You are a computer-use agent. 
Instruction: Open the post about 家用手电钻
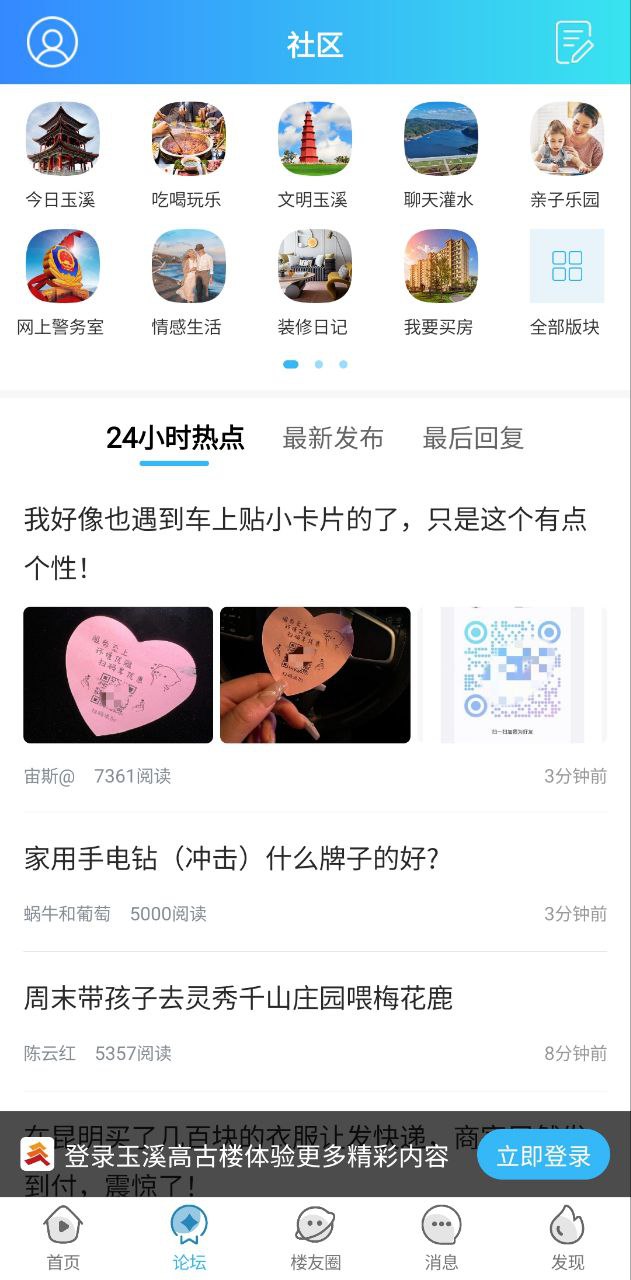[x=232, y=858]
